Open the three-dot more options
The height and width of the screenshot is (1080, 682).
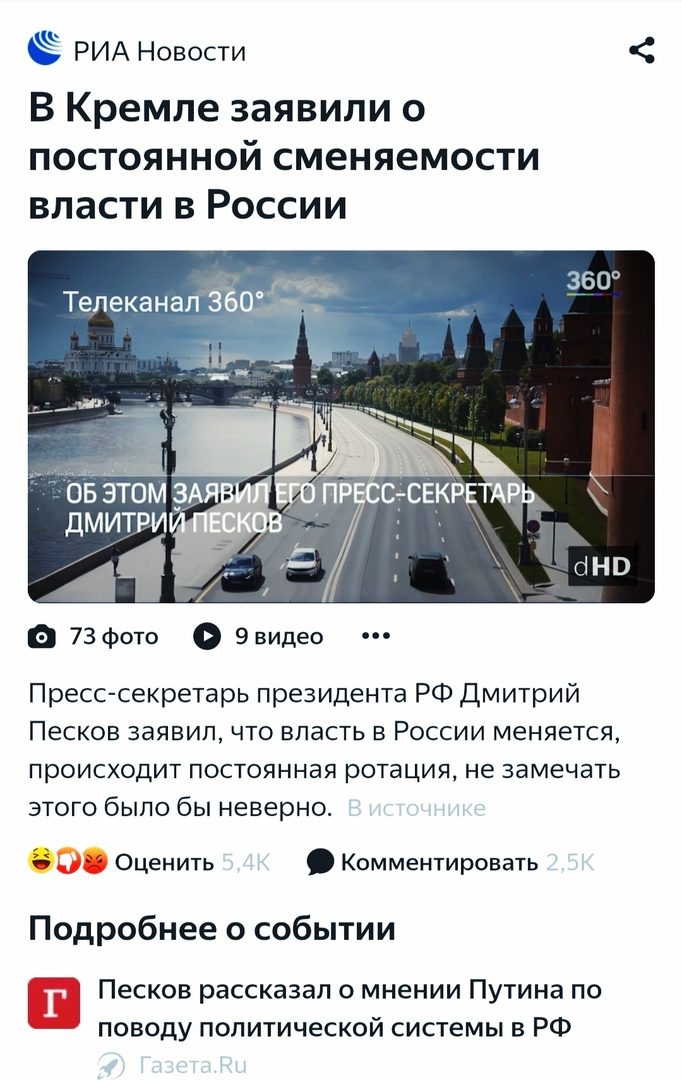tap(375, 636)
